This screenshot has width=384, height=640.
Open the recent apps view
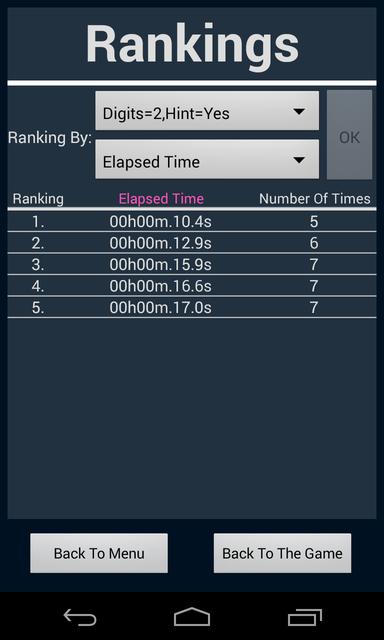pos(305,617)
